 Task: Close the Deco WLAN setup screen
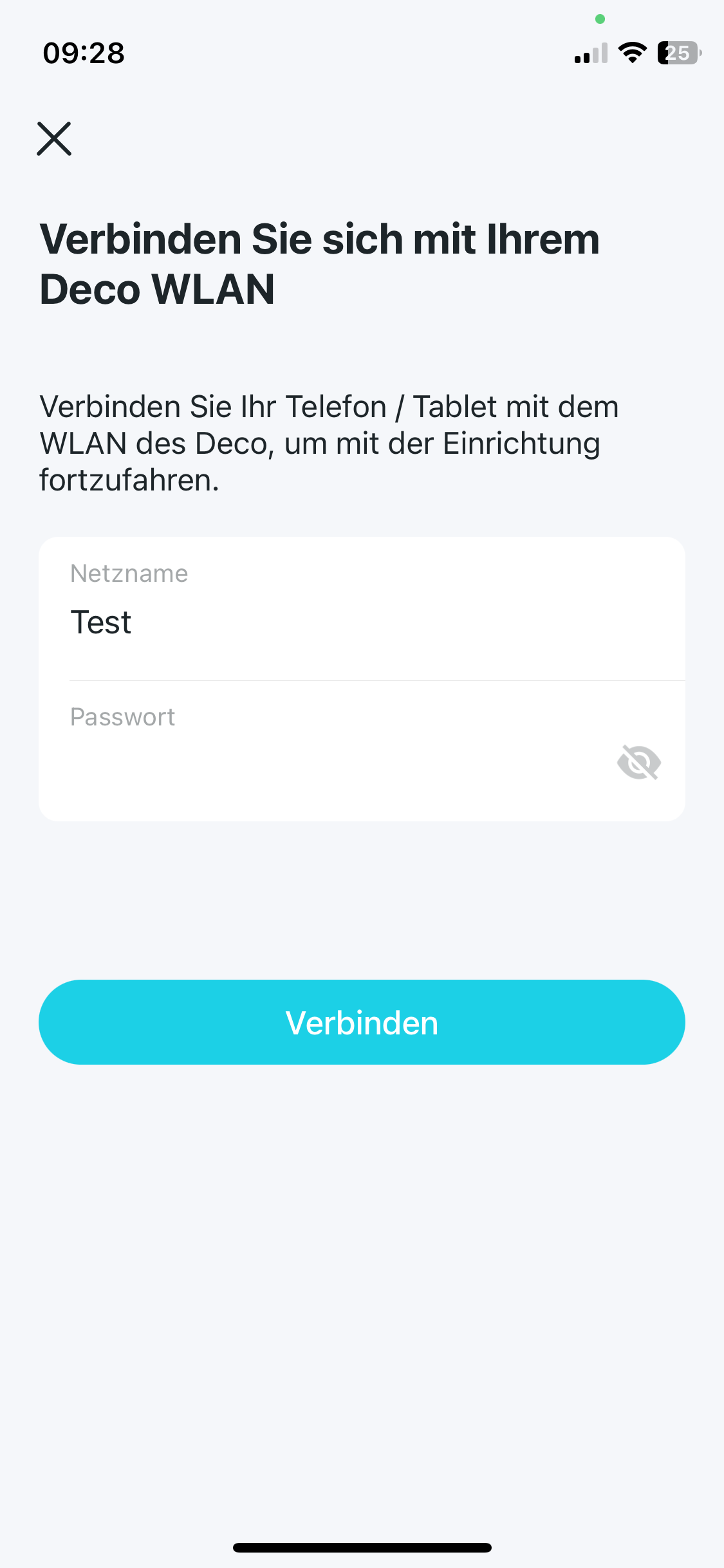[x=54, y=139]
